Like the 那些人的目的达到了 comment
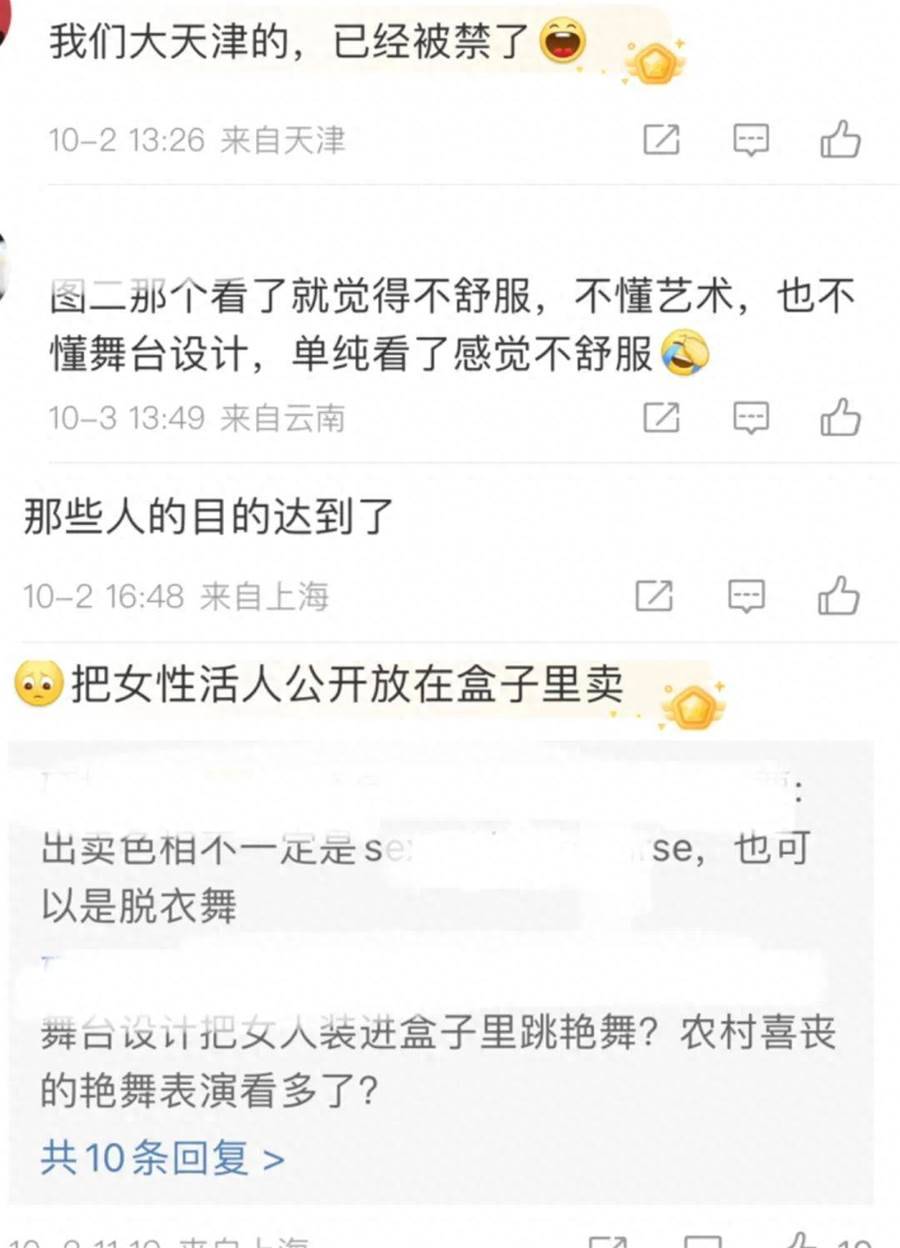 click(x=838, y=597)
